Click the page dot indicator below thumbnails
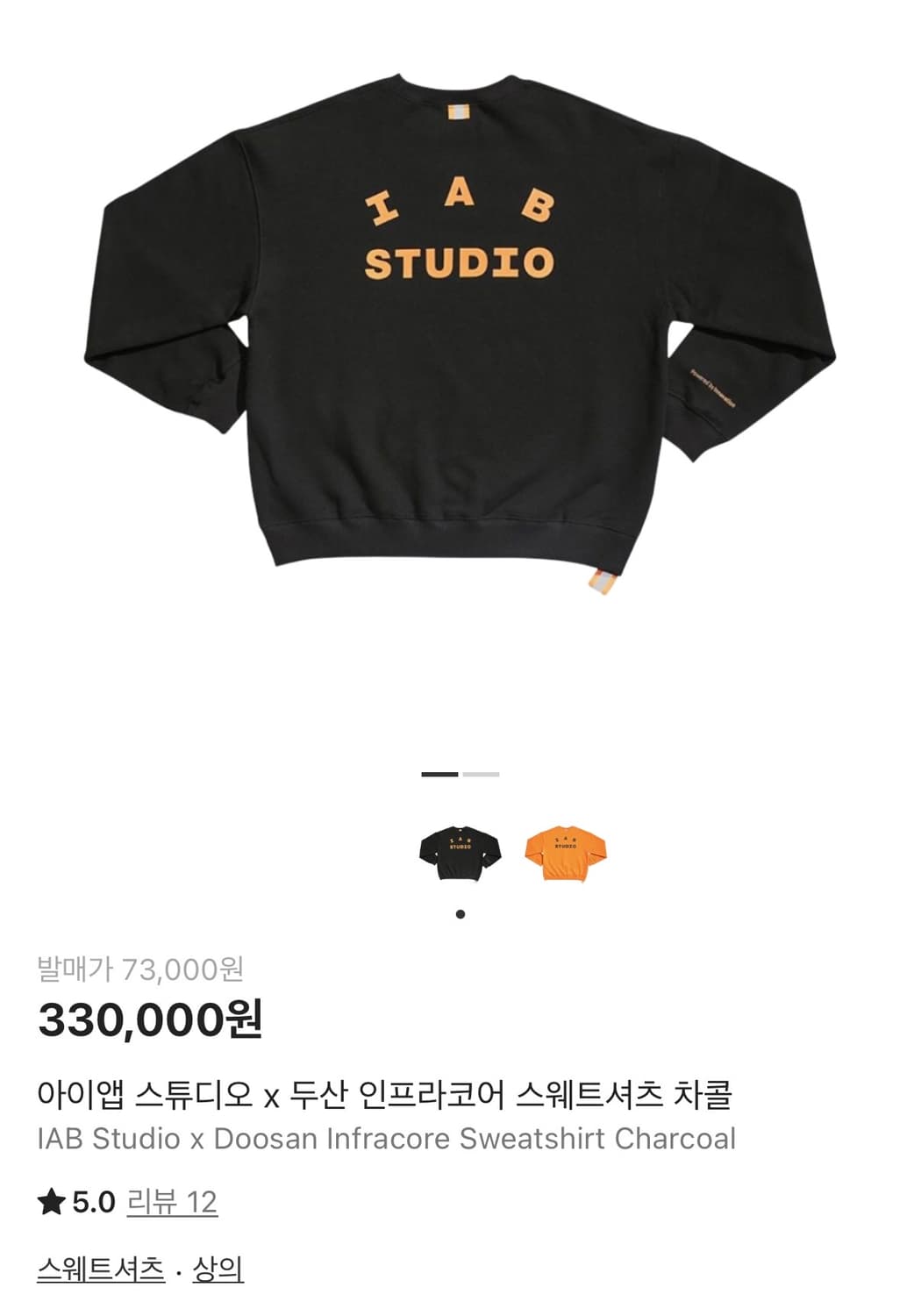 [460, 913]
